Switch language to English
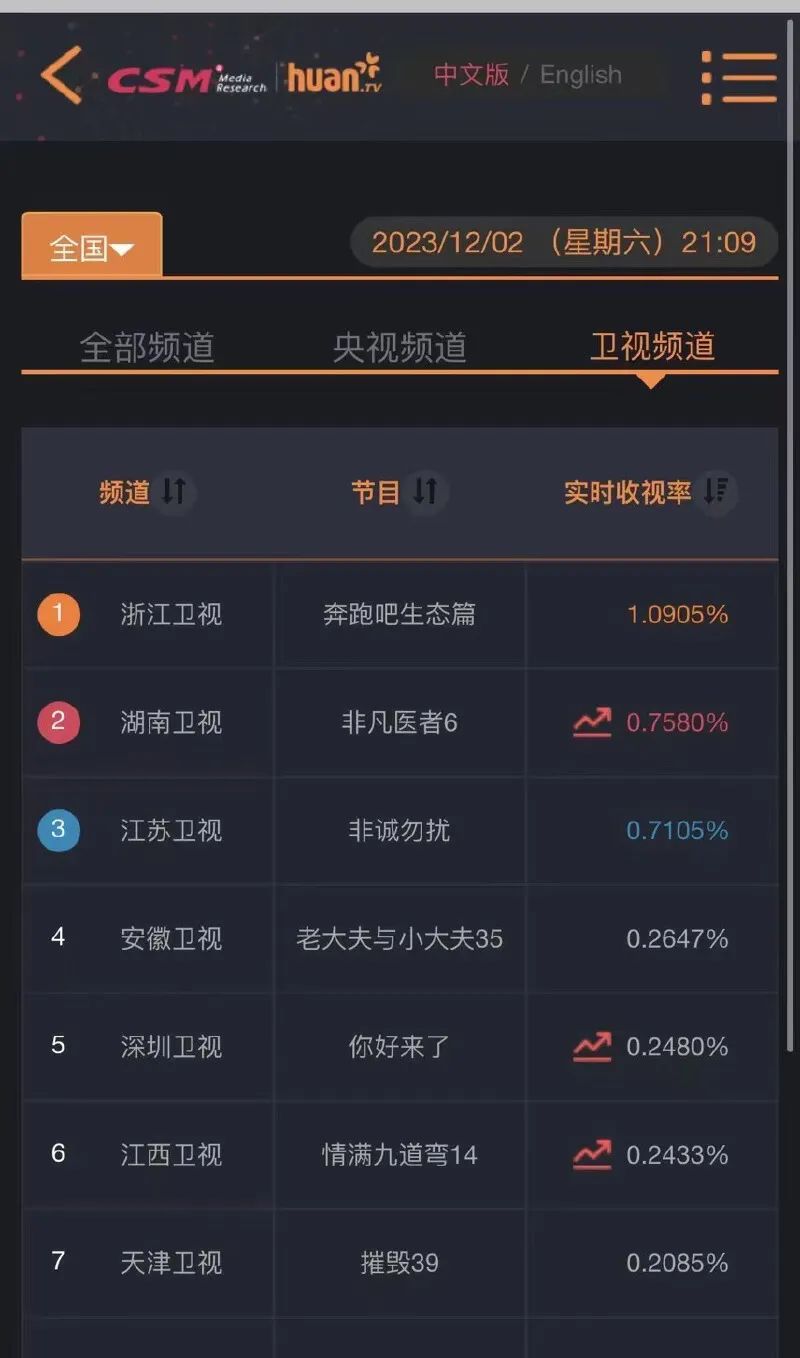Image resolution: width=800 pixels, height=1358 pixels. (580, 75)
